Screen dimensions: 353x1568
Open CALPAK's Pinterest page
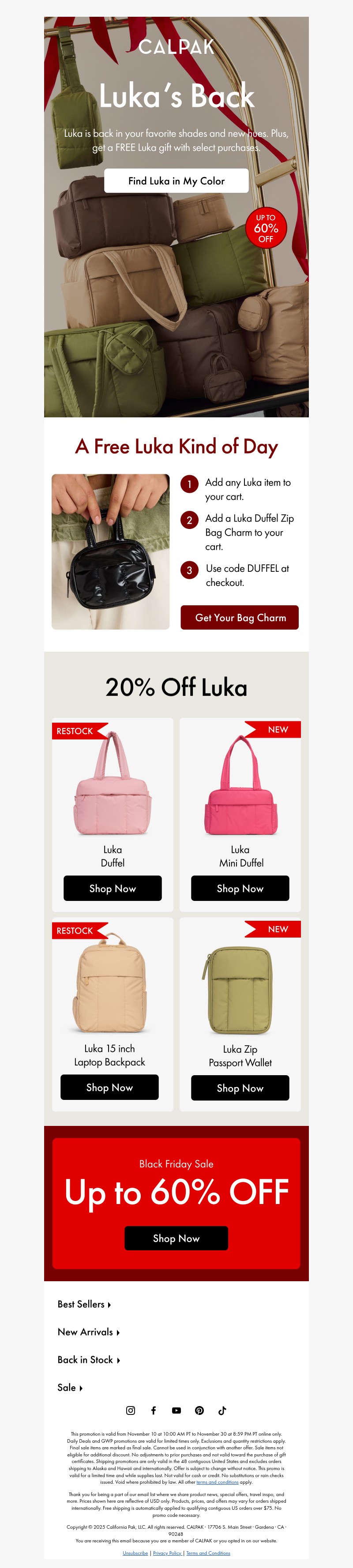(x=199, y=1410)
